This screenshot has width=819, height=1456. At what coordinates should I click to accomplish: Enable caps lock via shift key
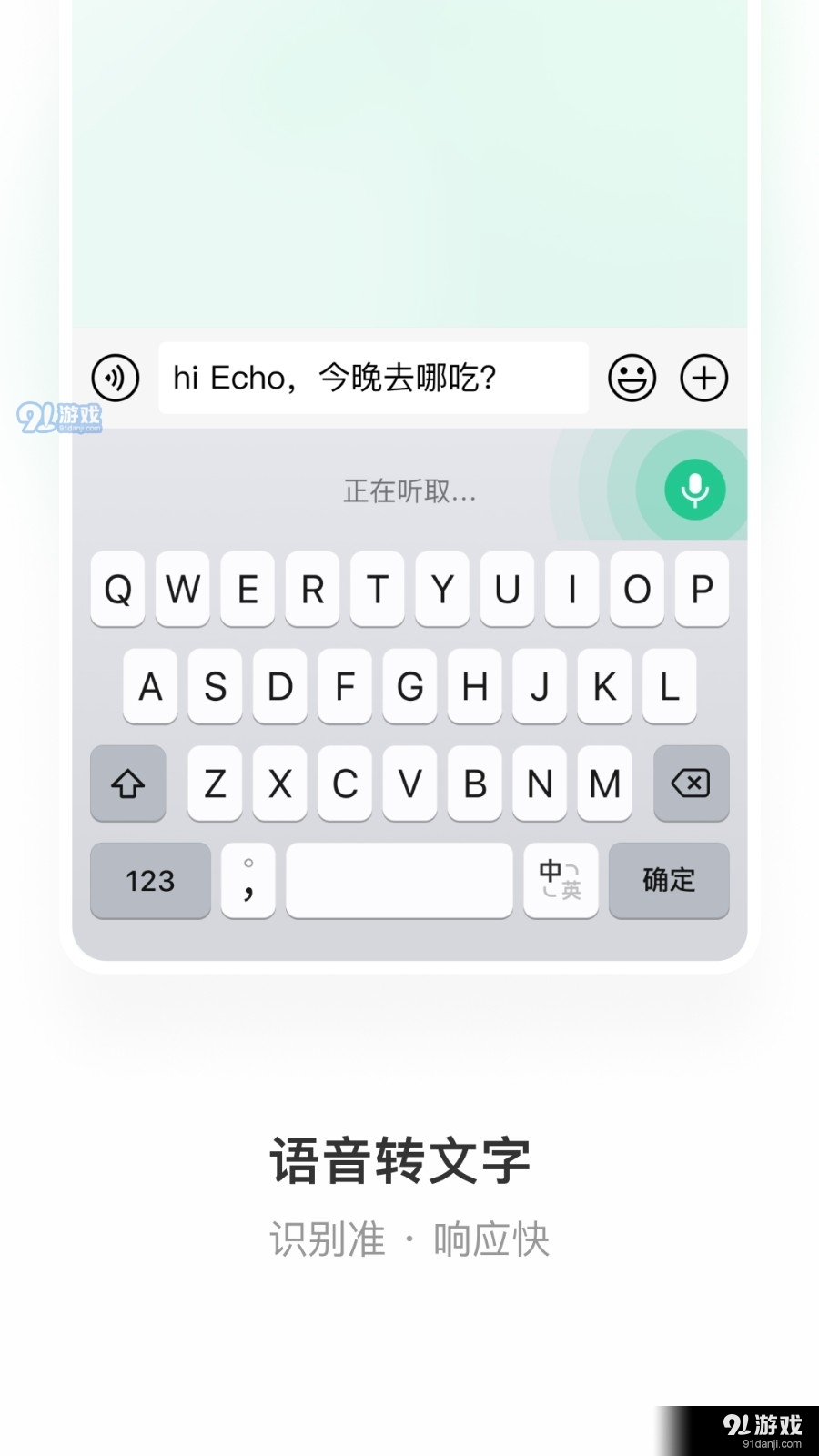pos(127,784)
